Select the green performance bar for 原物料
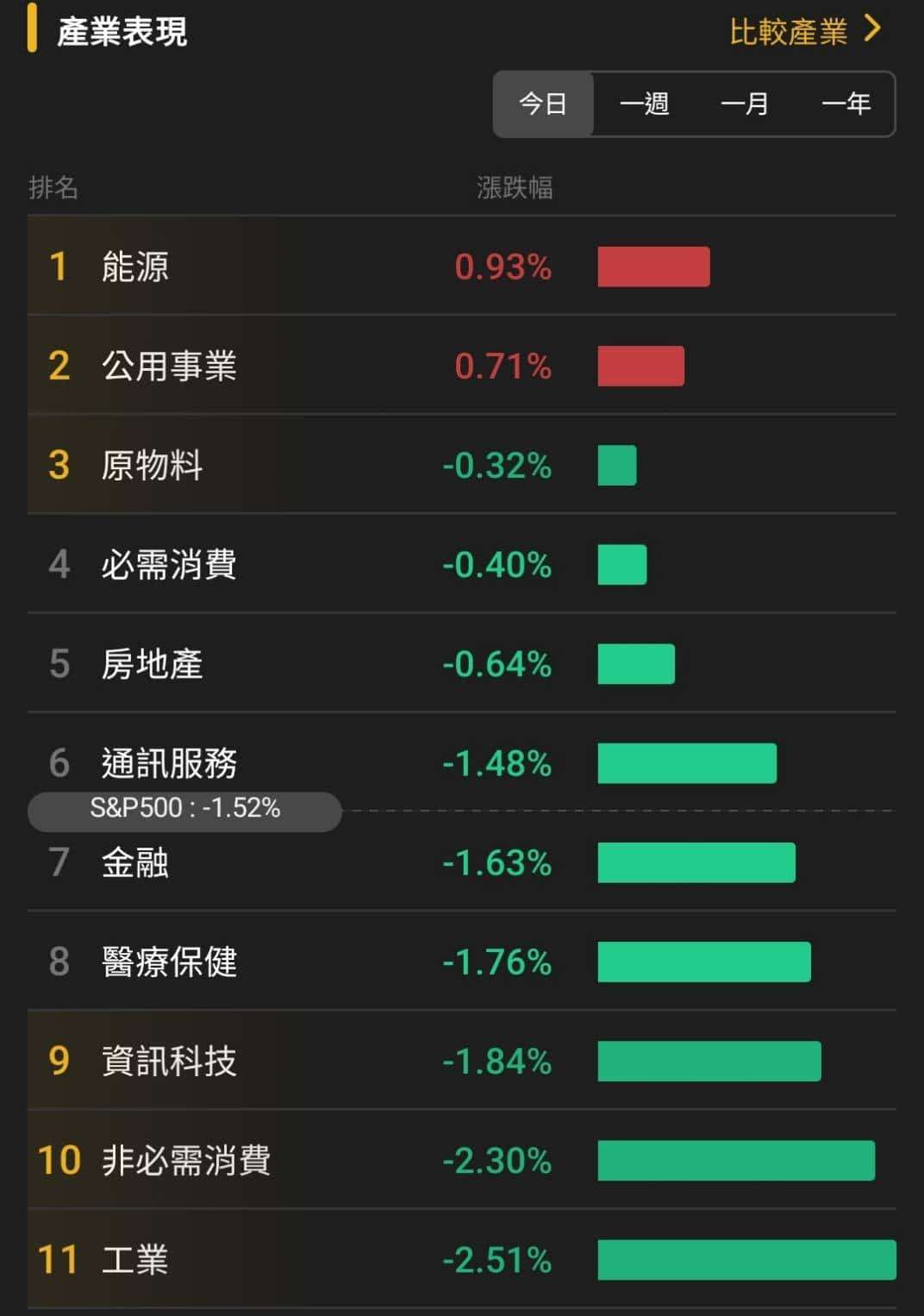 616,465
